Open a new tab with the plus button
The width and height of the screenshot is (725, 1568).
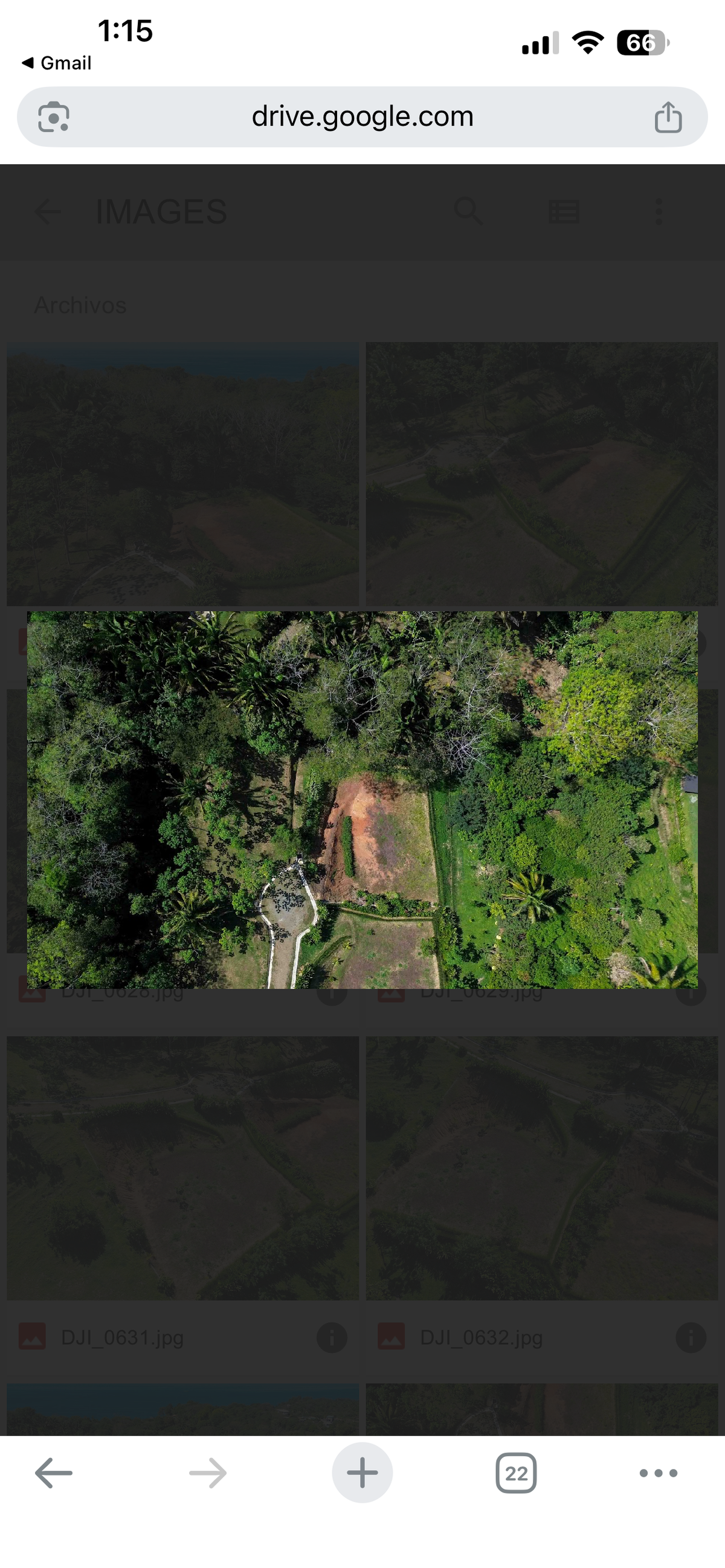click(x=362, y=1473)
